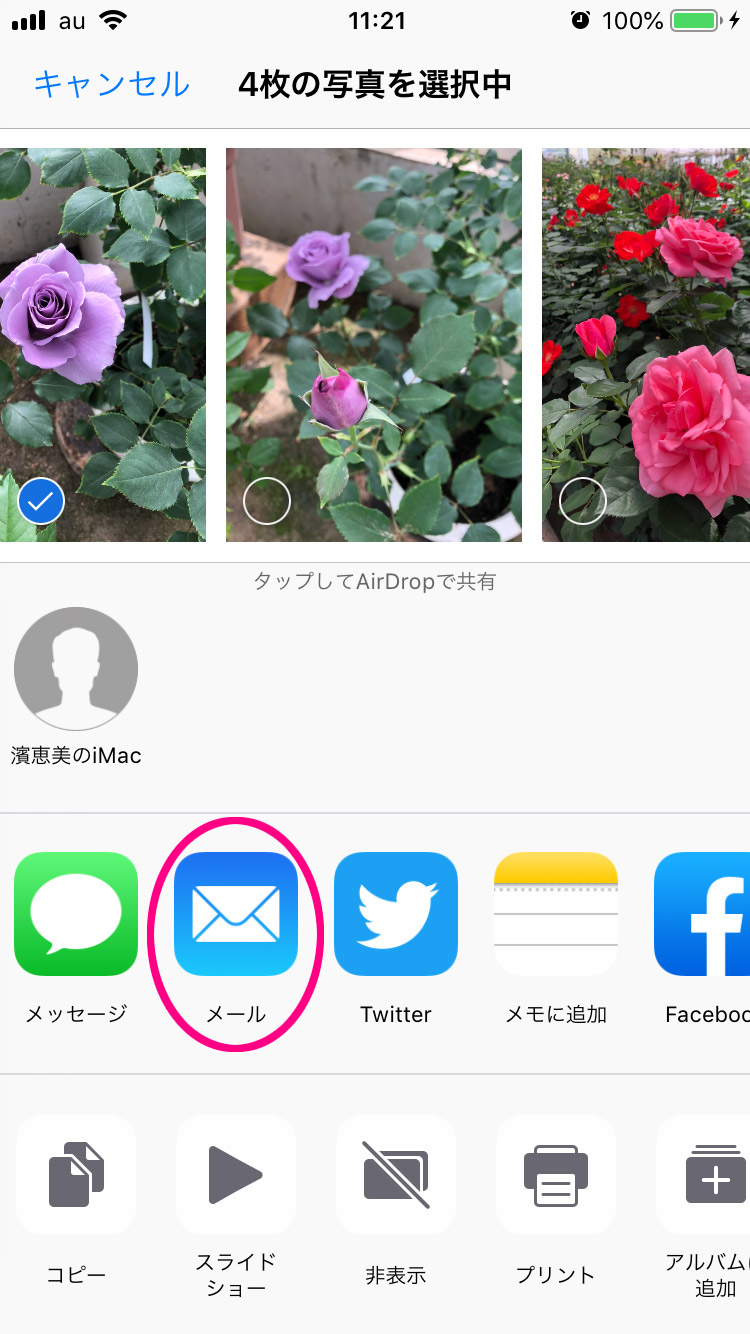Select the purple rosebud photo
This screenshot has width=750, height=1334.
point(267,500)
